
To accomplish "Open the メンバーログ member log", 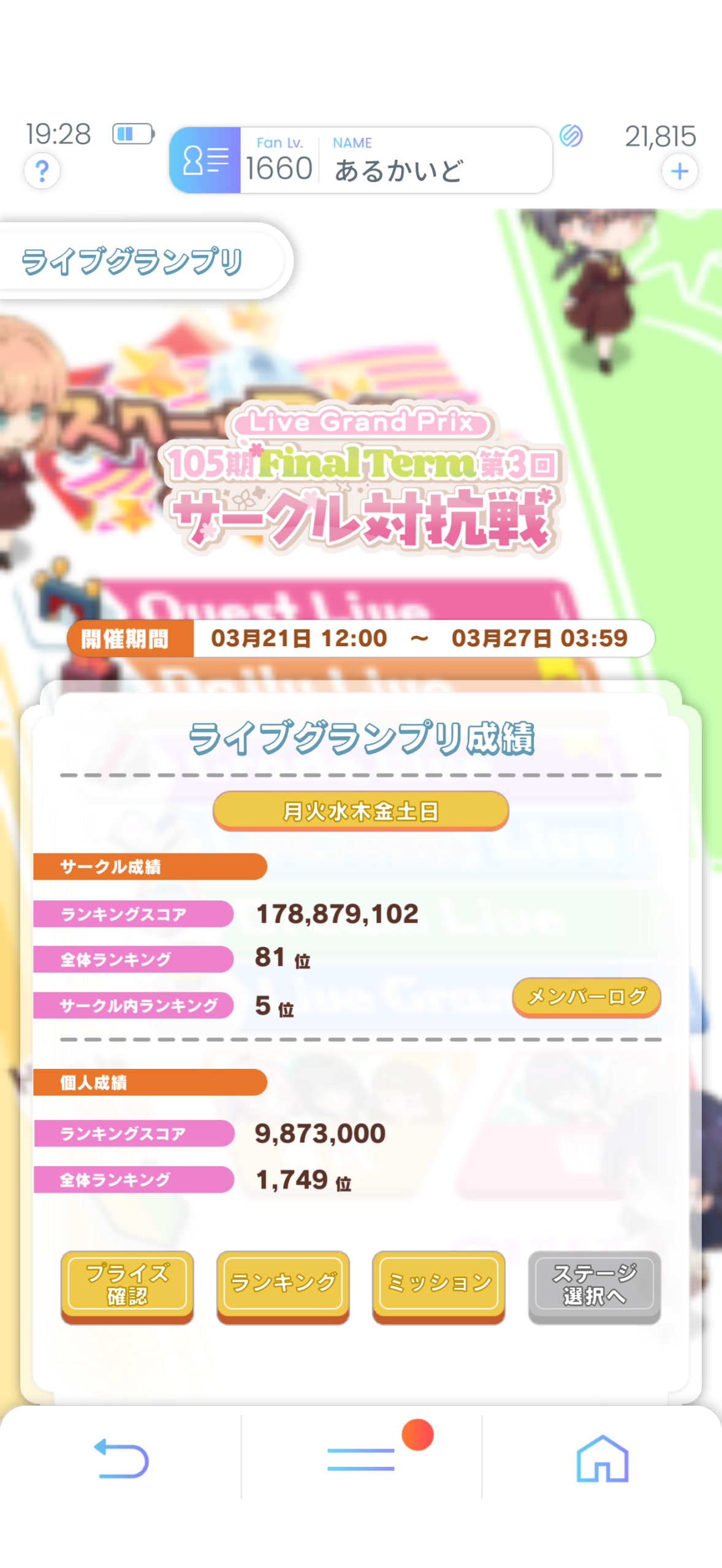I will click(x=586, y=997).
